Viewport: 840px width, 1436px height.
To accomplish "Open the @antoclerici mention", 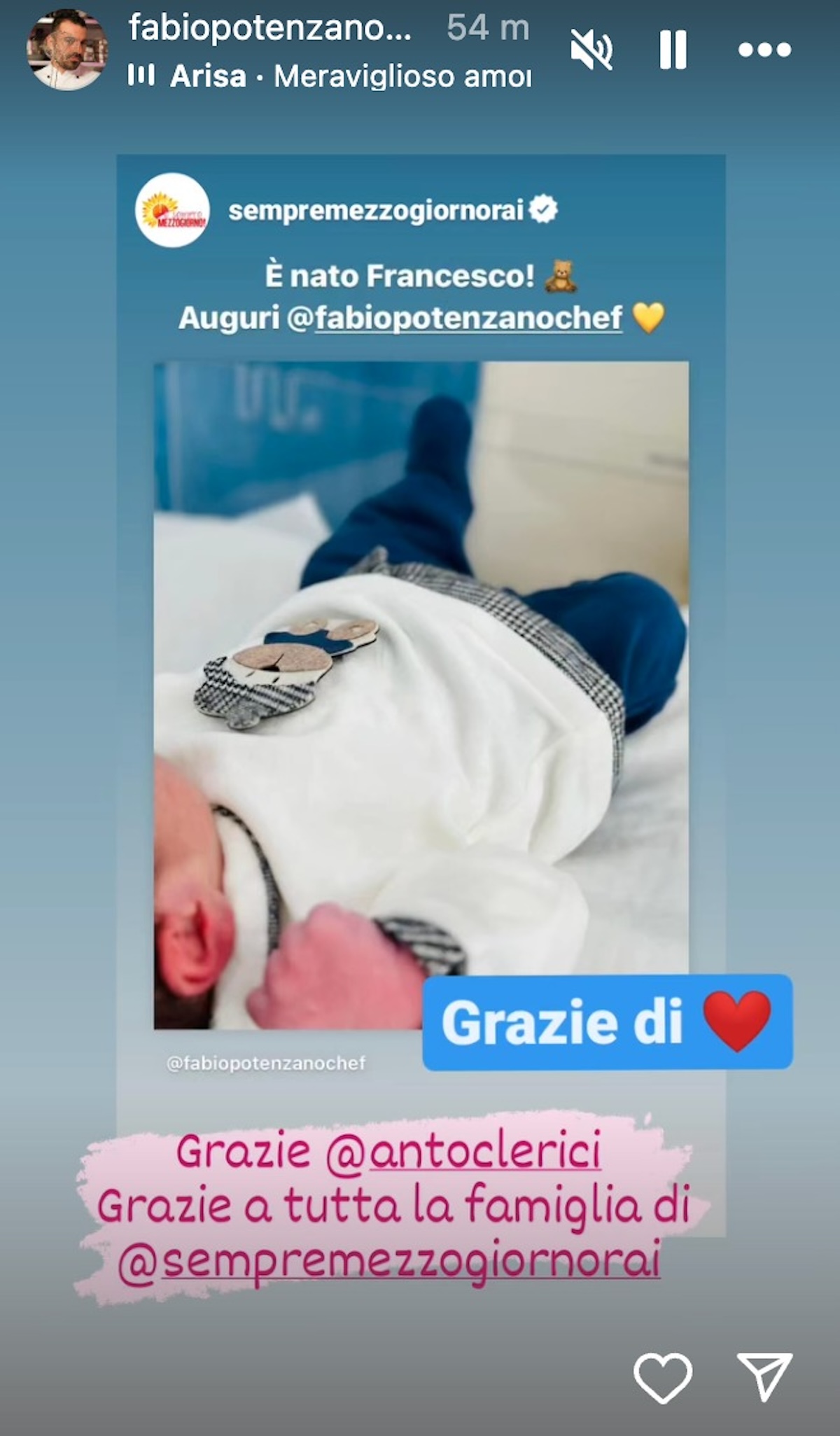I will pos(463,1151).
